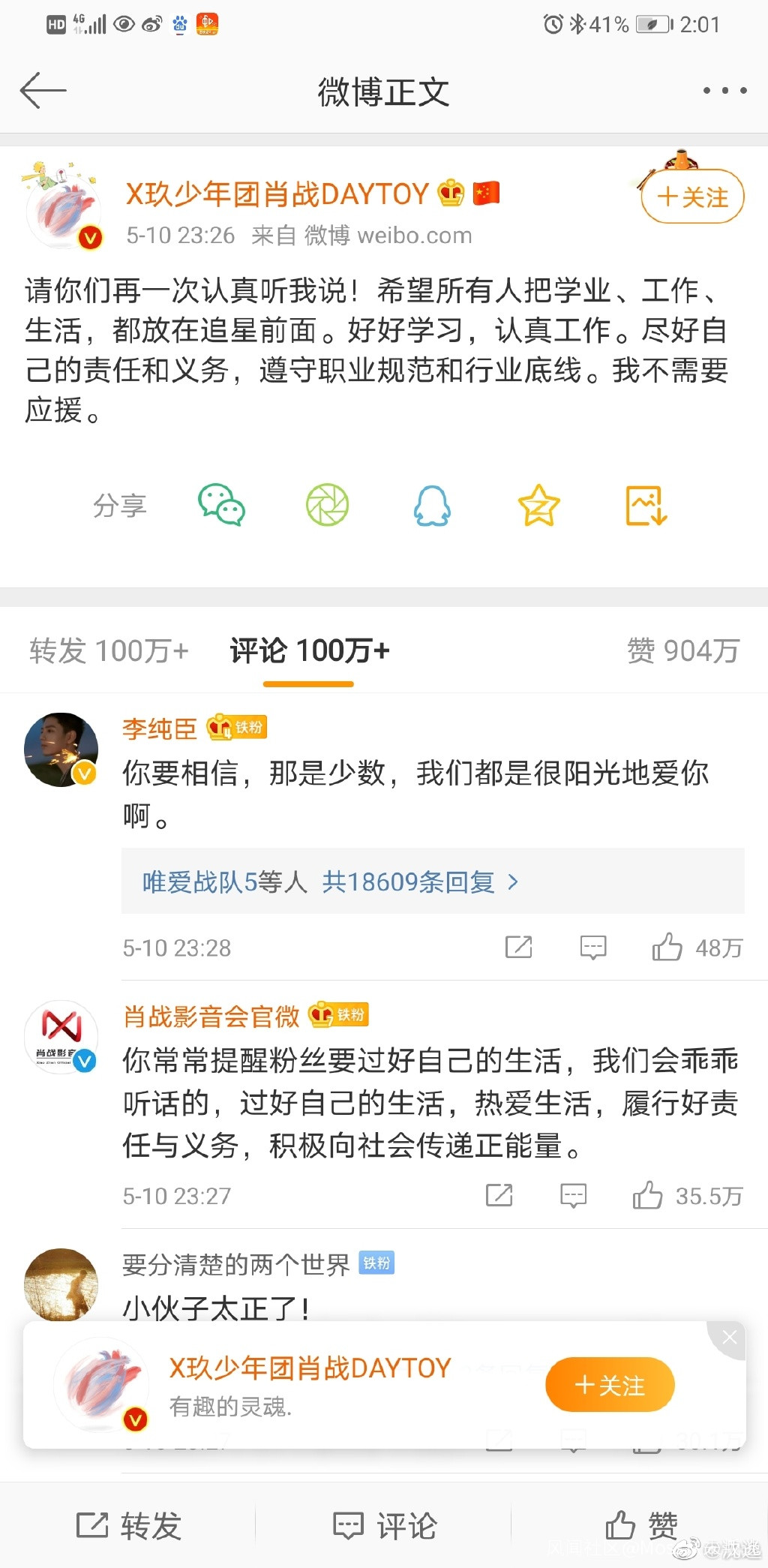This screenshot has height=1568, width=768.
Task: Tap 评论 in the bottom bar
Action: (384, 1526)
